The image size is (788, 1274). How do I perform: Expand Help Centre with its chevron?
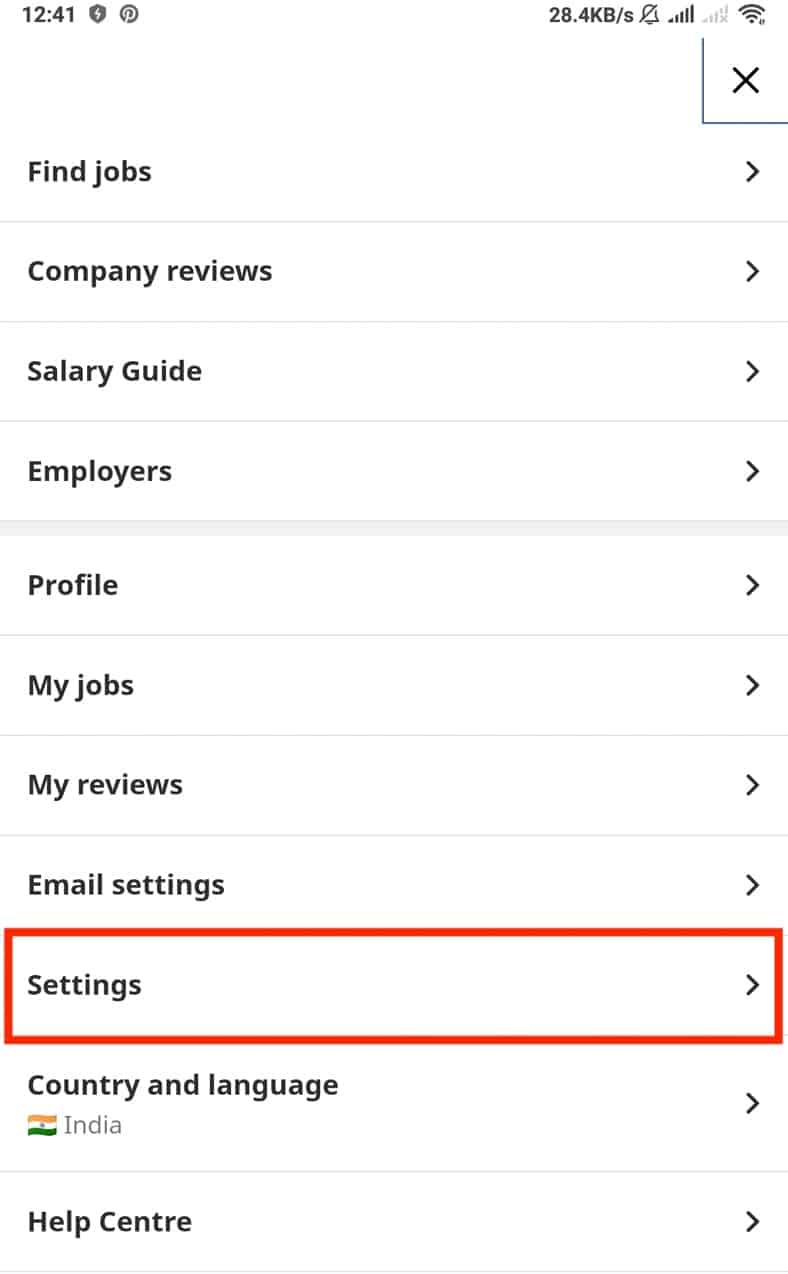point(753,1221)
